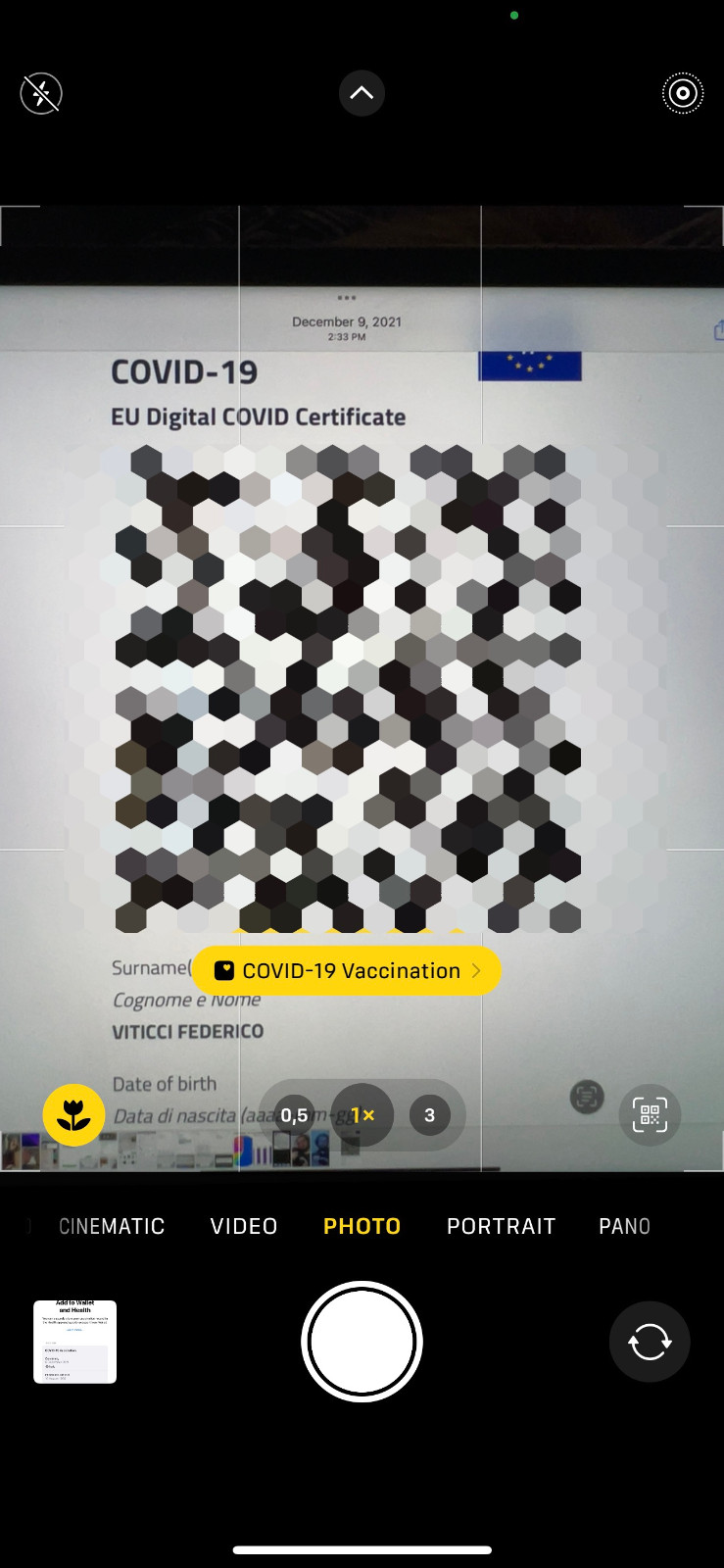Viewport: 724px width, 1568px height.
Task: Toggle the flash icon
Action: coord(41,94)
